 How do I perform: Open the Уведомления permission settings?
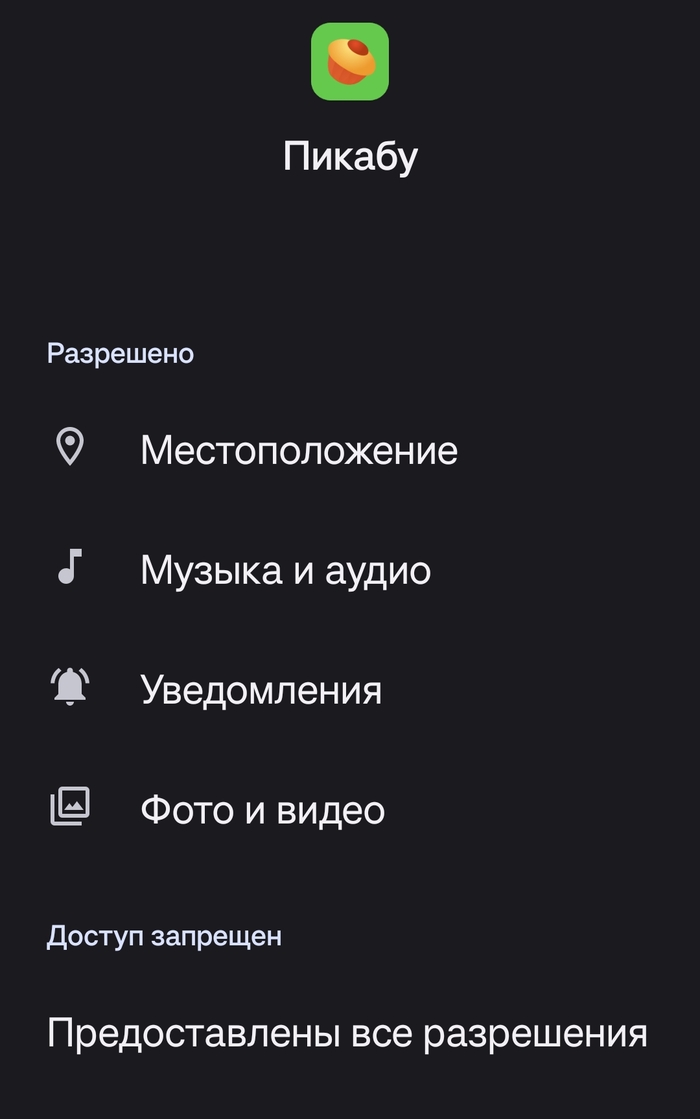tap(260, 690)
